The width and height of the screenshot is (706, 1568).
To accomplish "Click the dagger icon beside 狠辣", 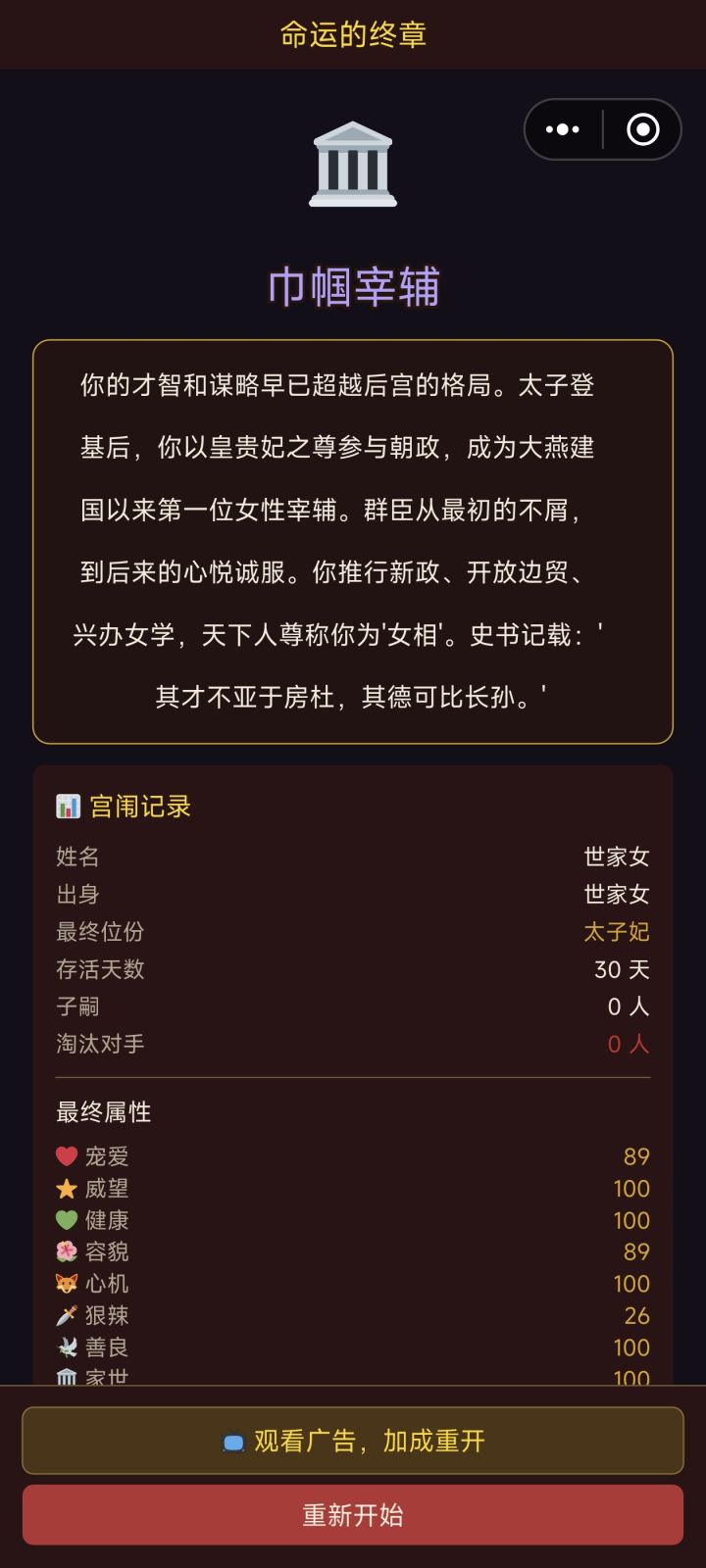I will pos(65,1315).
